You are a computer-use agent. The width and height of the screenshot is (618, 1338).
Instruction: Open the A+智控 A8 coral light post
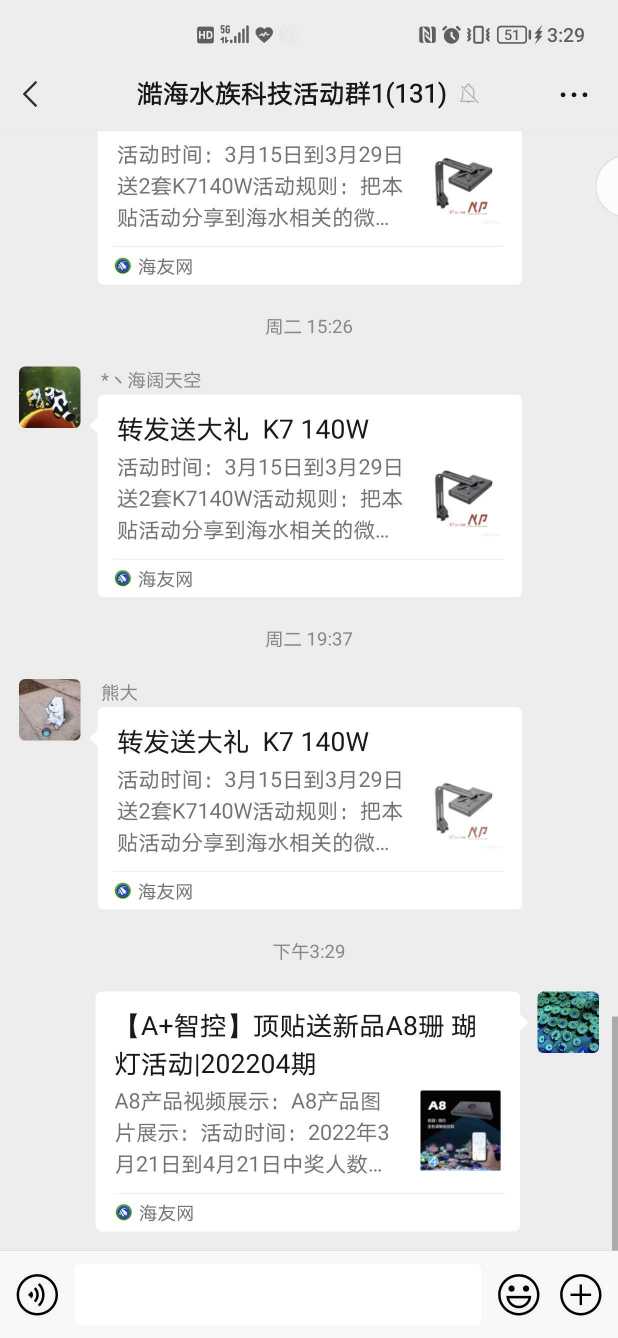[308, 1111]
